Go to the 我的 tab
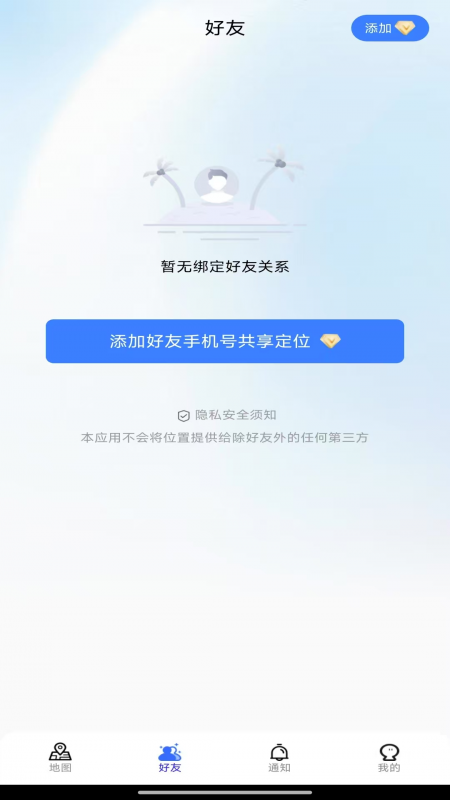 (389, 758)
